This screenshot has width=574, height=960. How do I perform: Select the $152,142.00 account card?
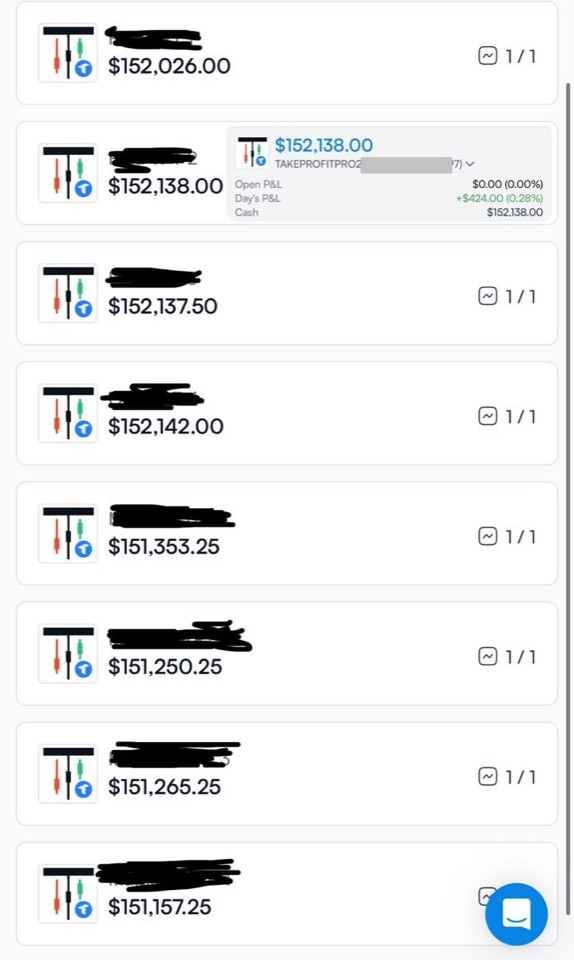click(286, 413)
